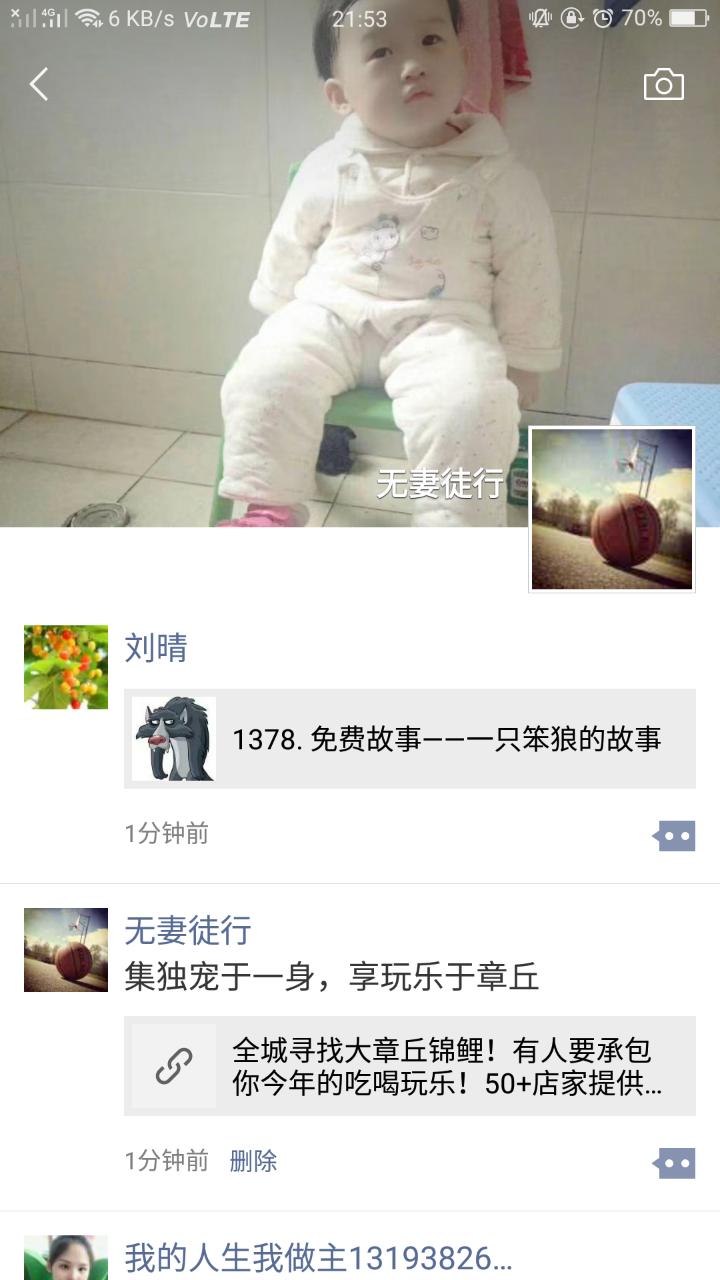Open 刘晴's profile name

click(156, 648)
